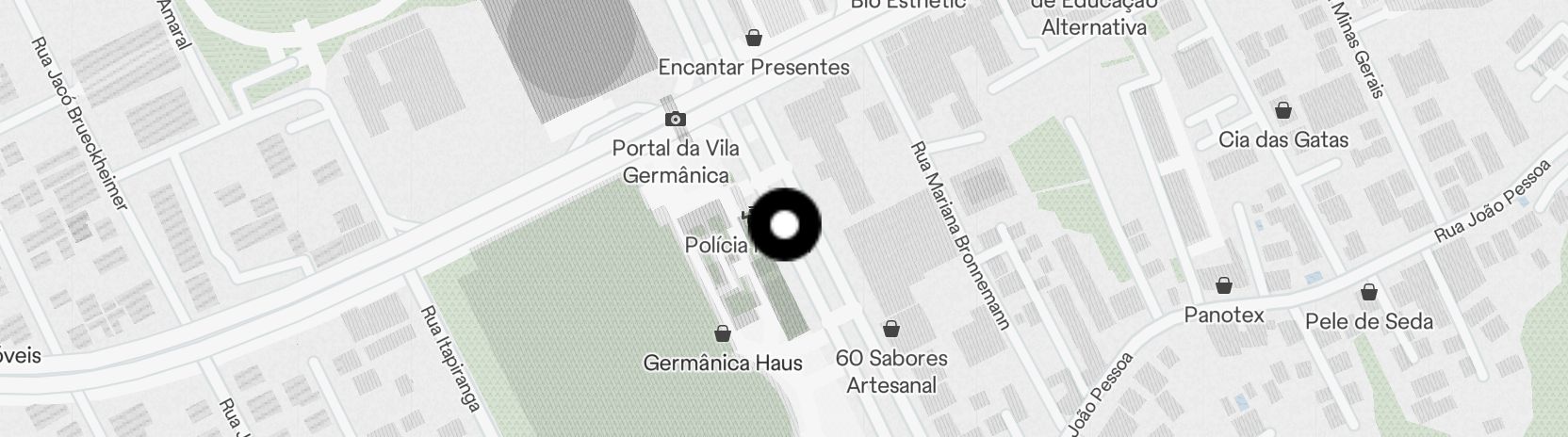Viewport: 1568px width, 437px height.
Task: Select the Panotex shop marker
Action: click(1223, 284)
